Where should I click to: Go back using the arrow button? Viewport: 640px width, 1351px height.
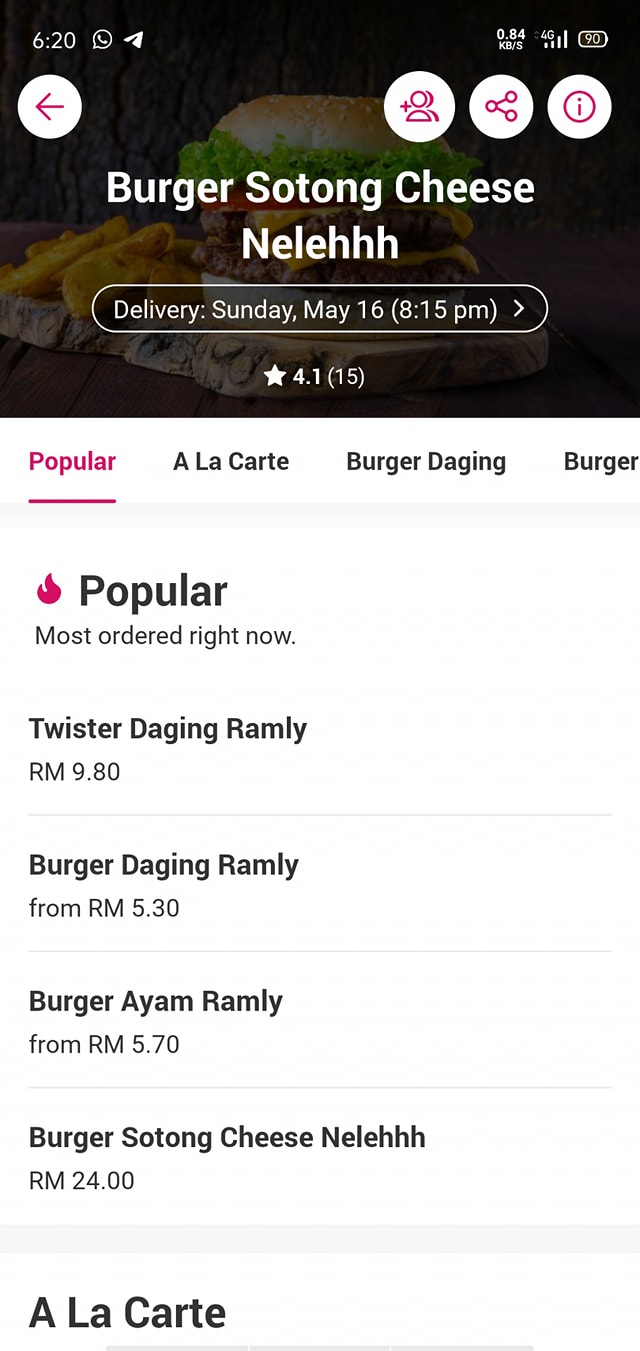(x=50, y=106)
